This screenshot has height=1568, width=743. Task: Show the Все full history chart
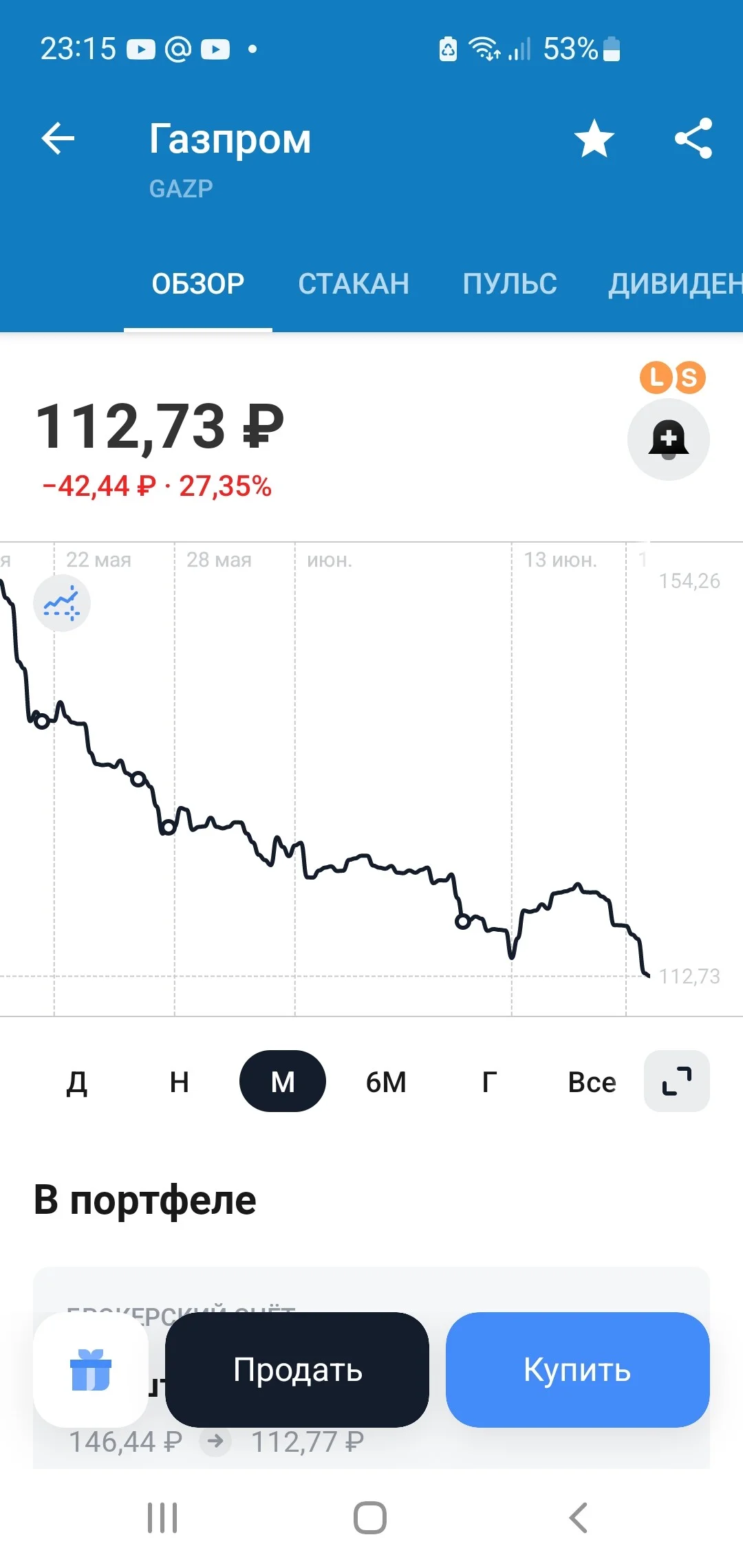pyautogui.click(x=592, y=1081)
